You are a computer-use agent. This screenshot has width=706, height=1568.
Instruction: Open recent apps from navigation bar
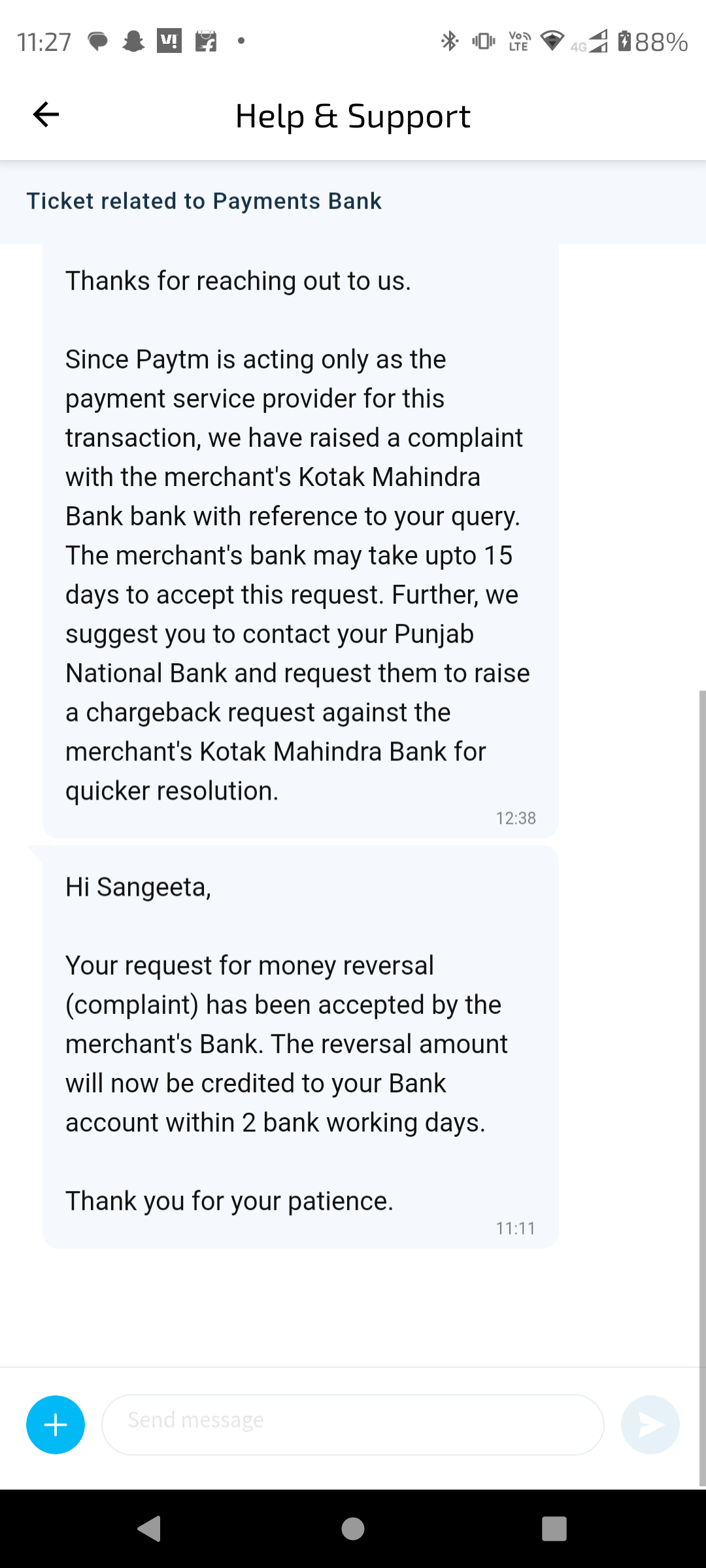point(554,1529)
